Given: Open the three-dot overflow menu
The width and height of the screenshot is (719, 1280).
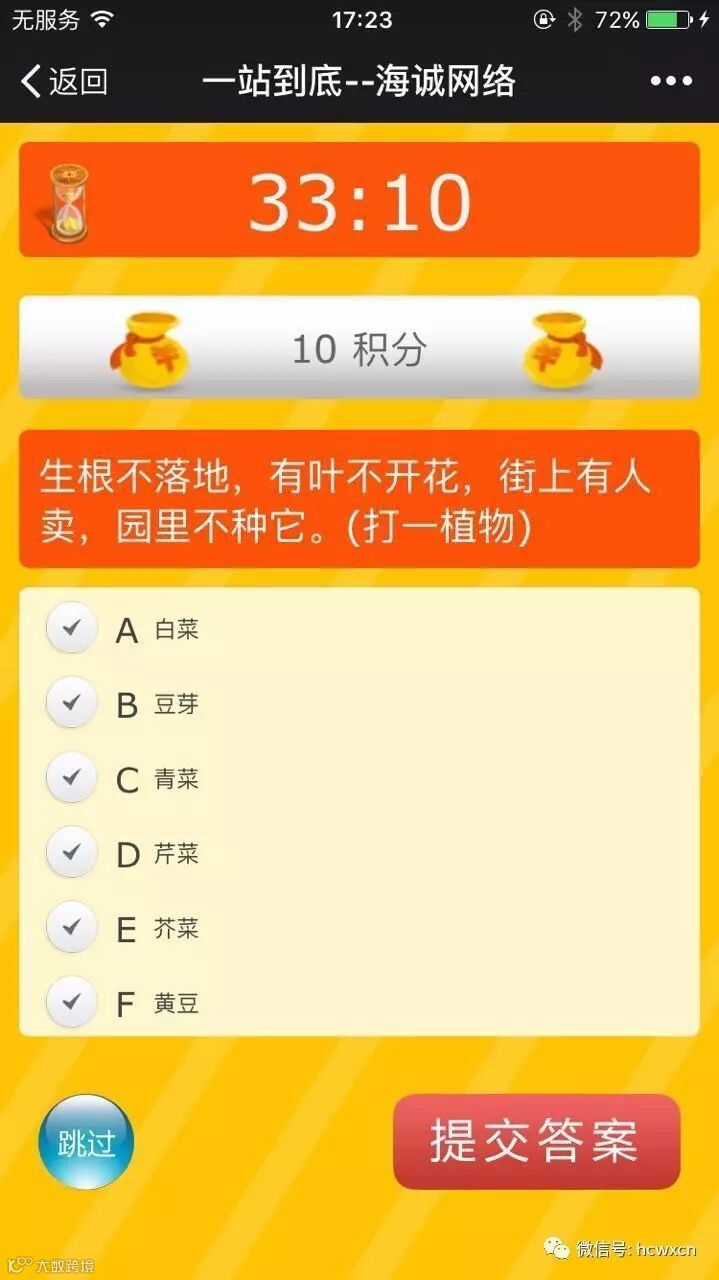Looking at the screenshot, I should point(671,81).
